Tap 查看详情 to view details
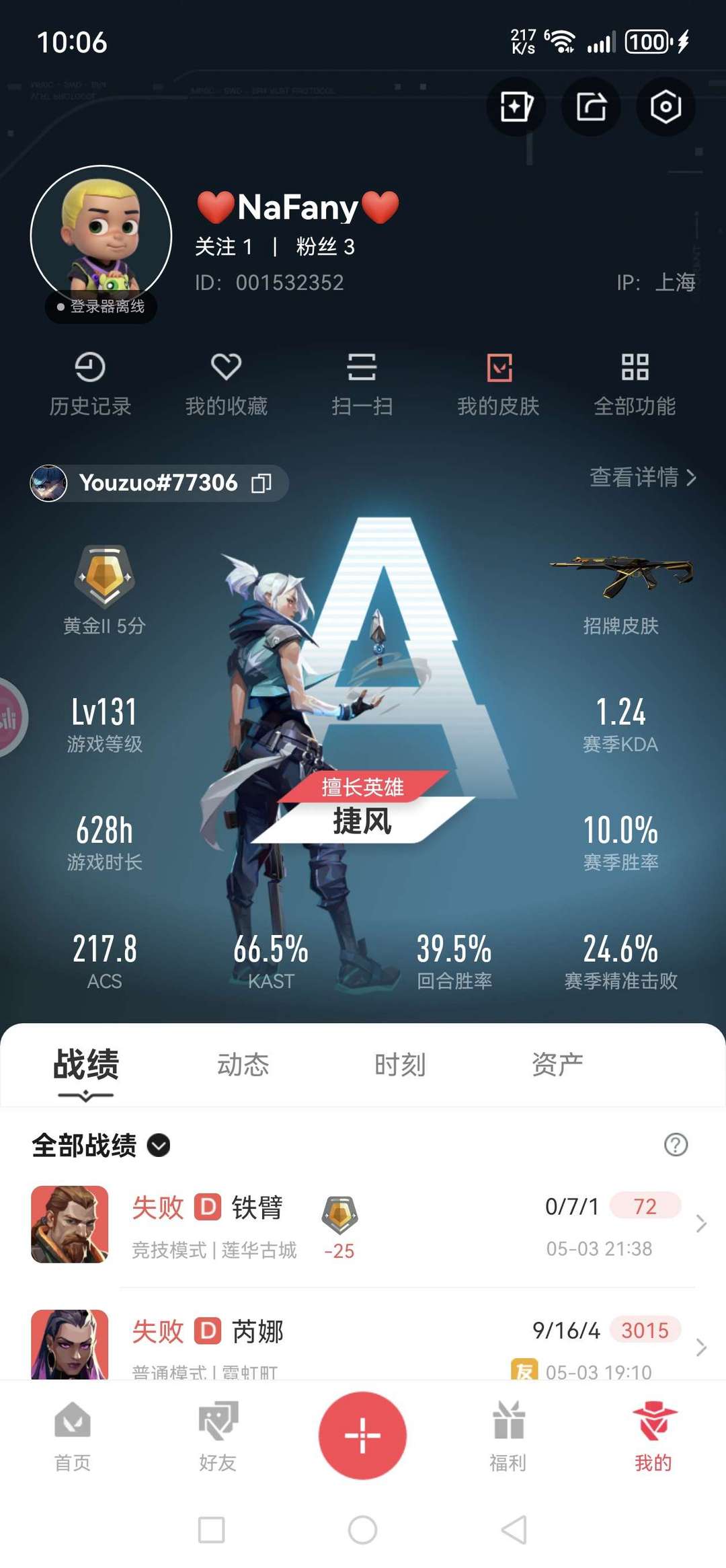Viewport: 726px width, 1568px height. (x=642, y=477)
